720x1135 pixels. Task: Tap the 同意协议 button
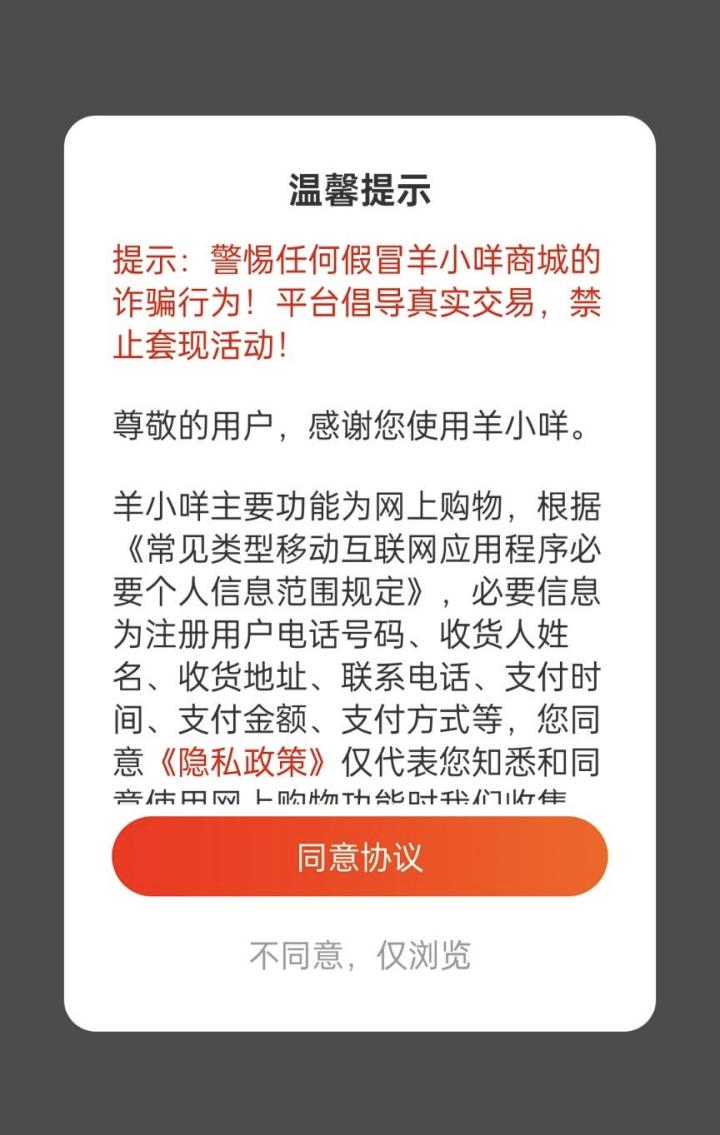point(360,857)
